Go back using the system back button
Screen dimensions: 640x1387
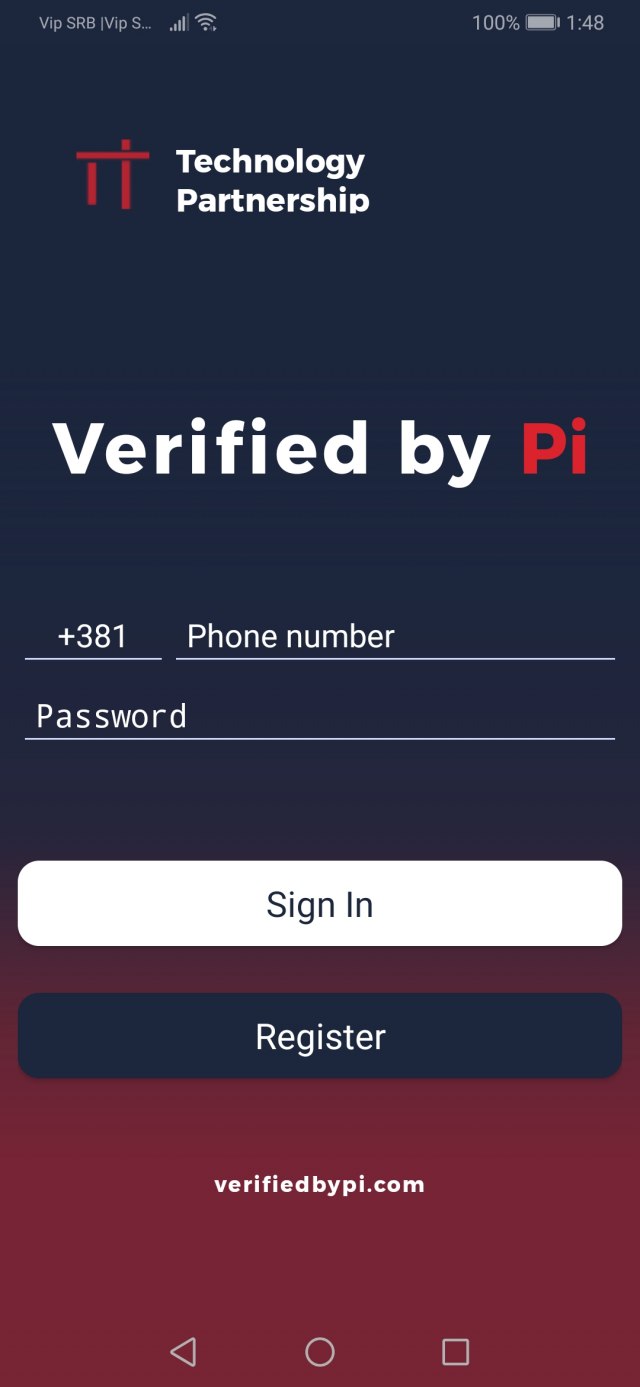point(183,1352)
